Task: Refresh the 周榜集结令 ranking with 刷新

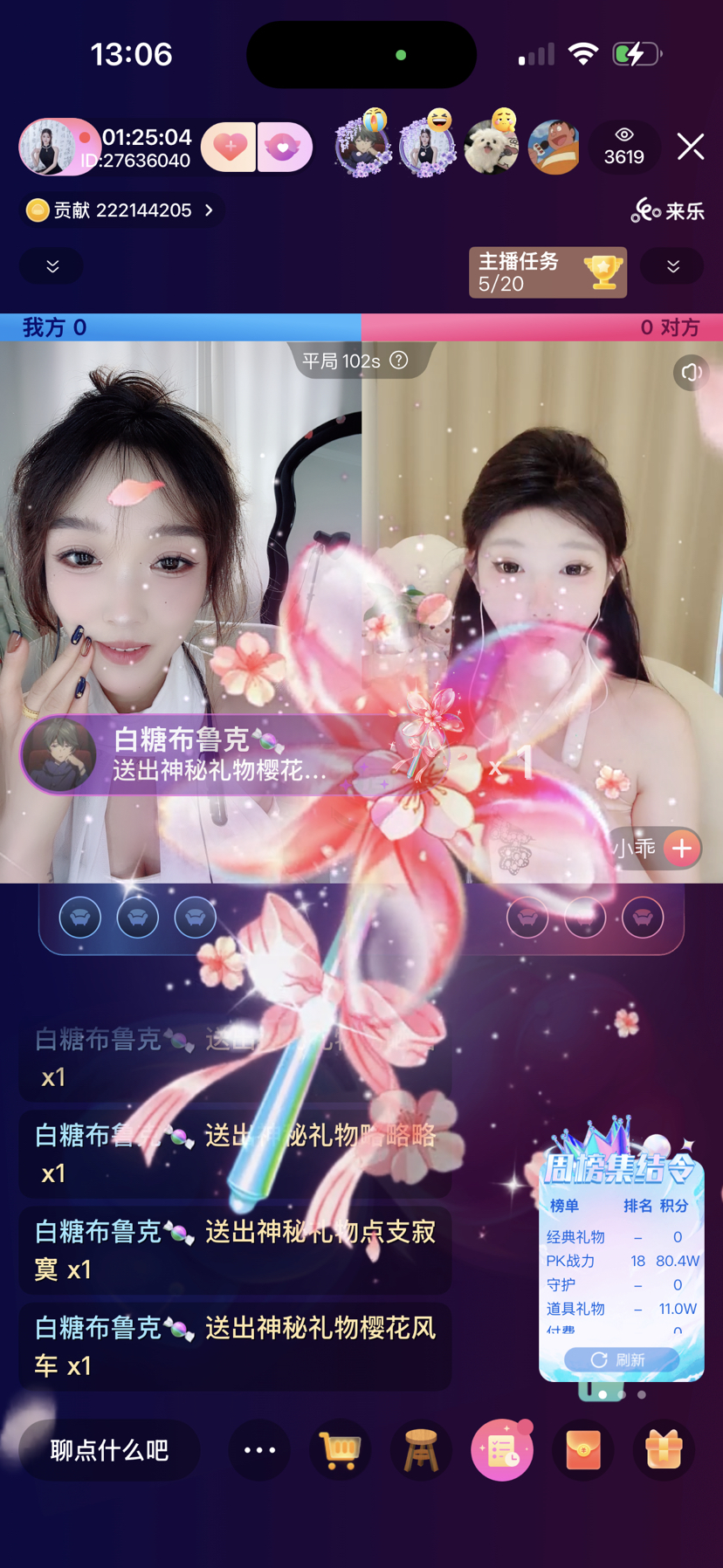Action: 620,1359
